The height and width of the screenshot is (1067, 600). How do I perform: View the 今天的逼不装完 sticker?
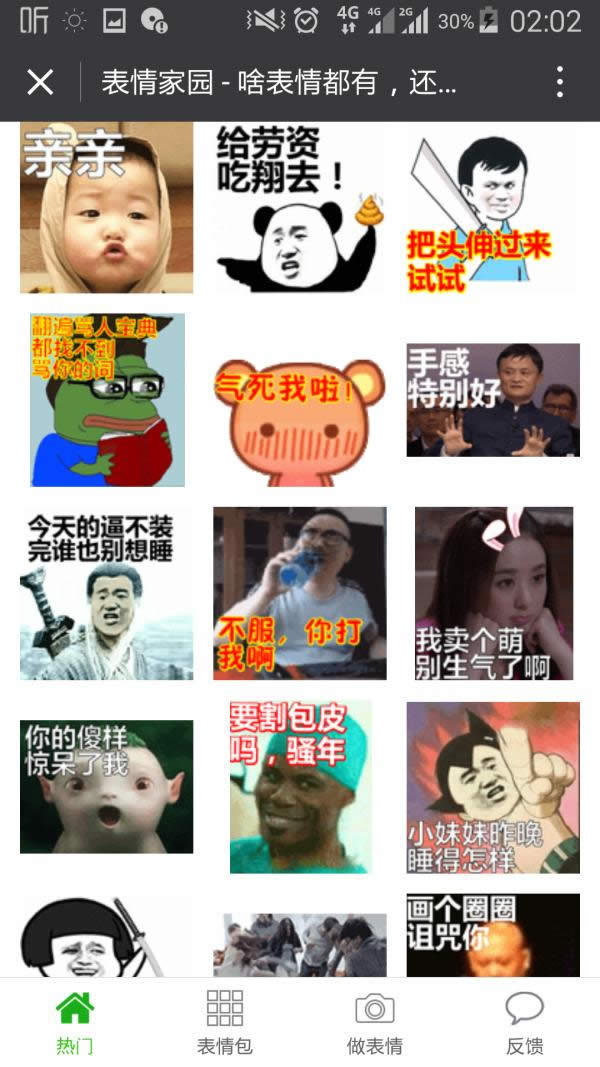106,593
